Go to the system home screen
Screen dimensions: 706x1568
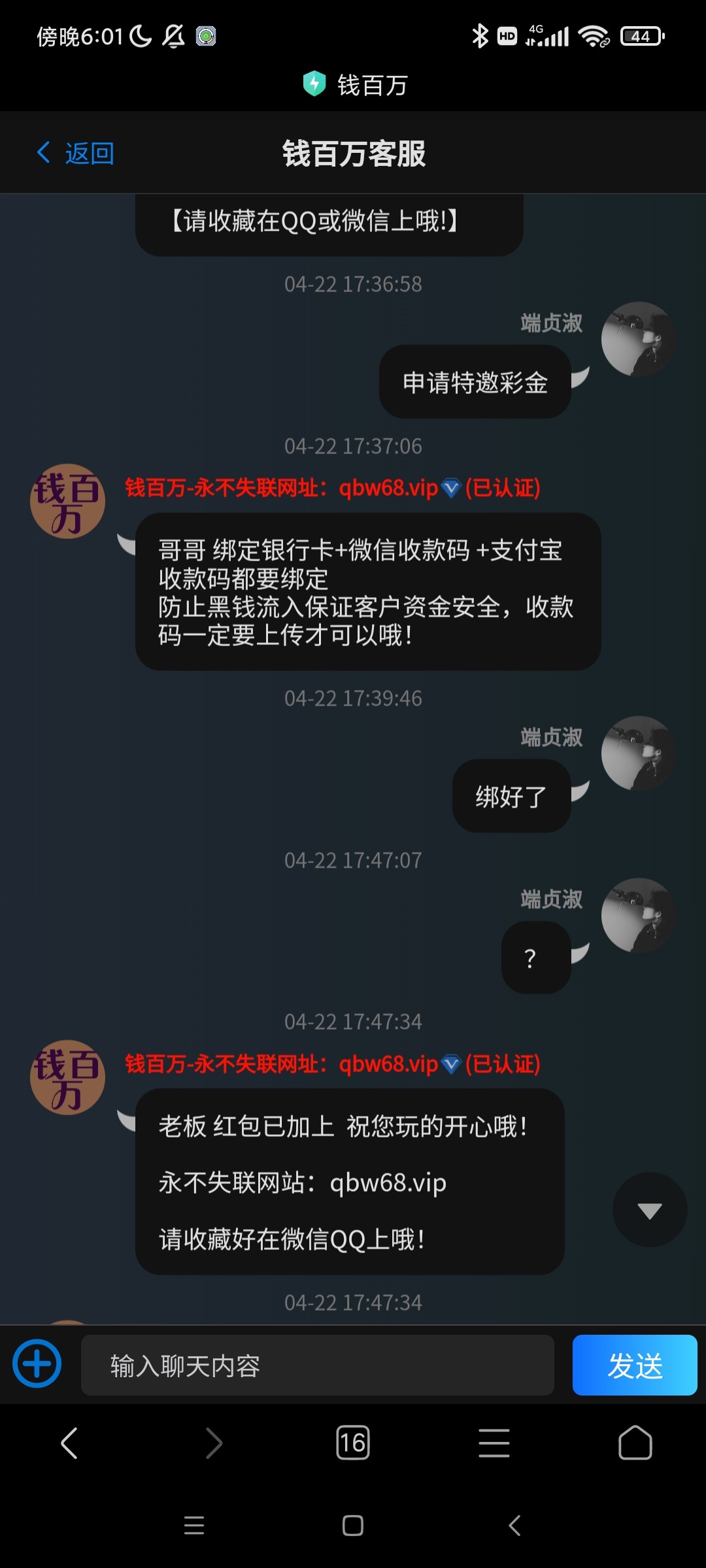point(353,1526)
